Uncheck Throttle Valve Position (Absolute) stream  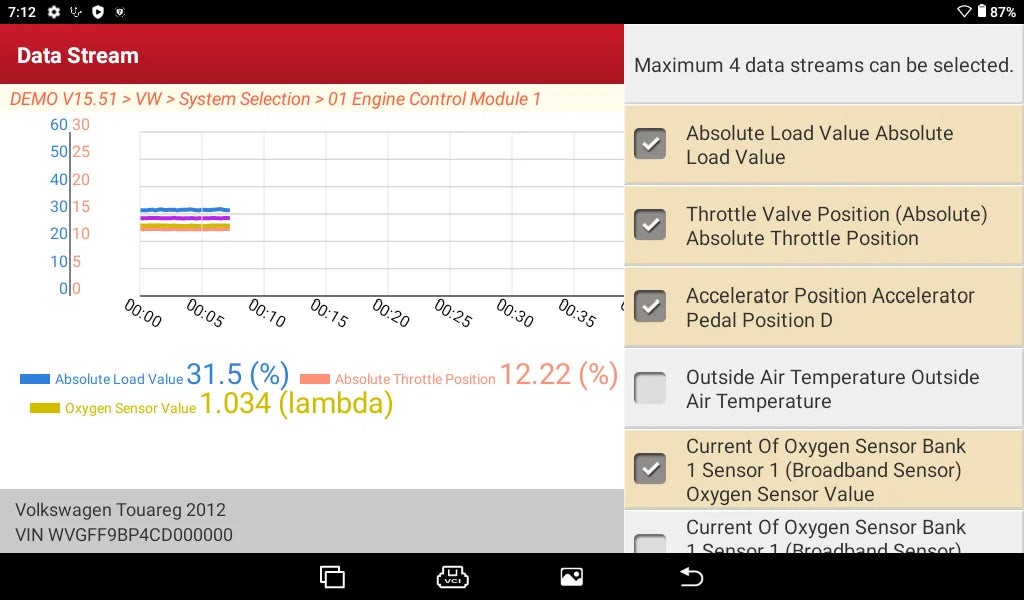click(651, 225)
